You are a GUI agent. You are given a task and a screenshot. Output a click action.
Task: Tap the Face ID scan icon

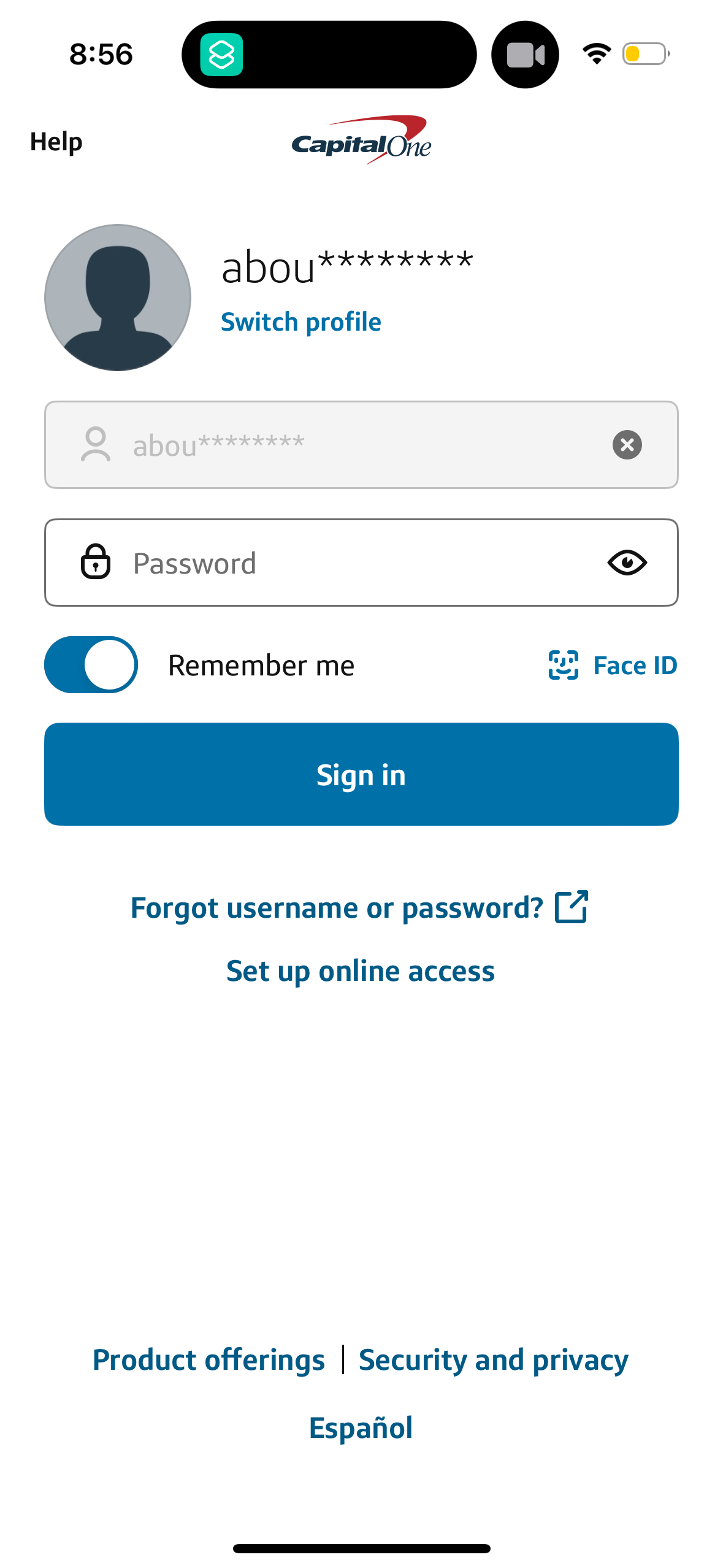click(564, 664)
